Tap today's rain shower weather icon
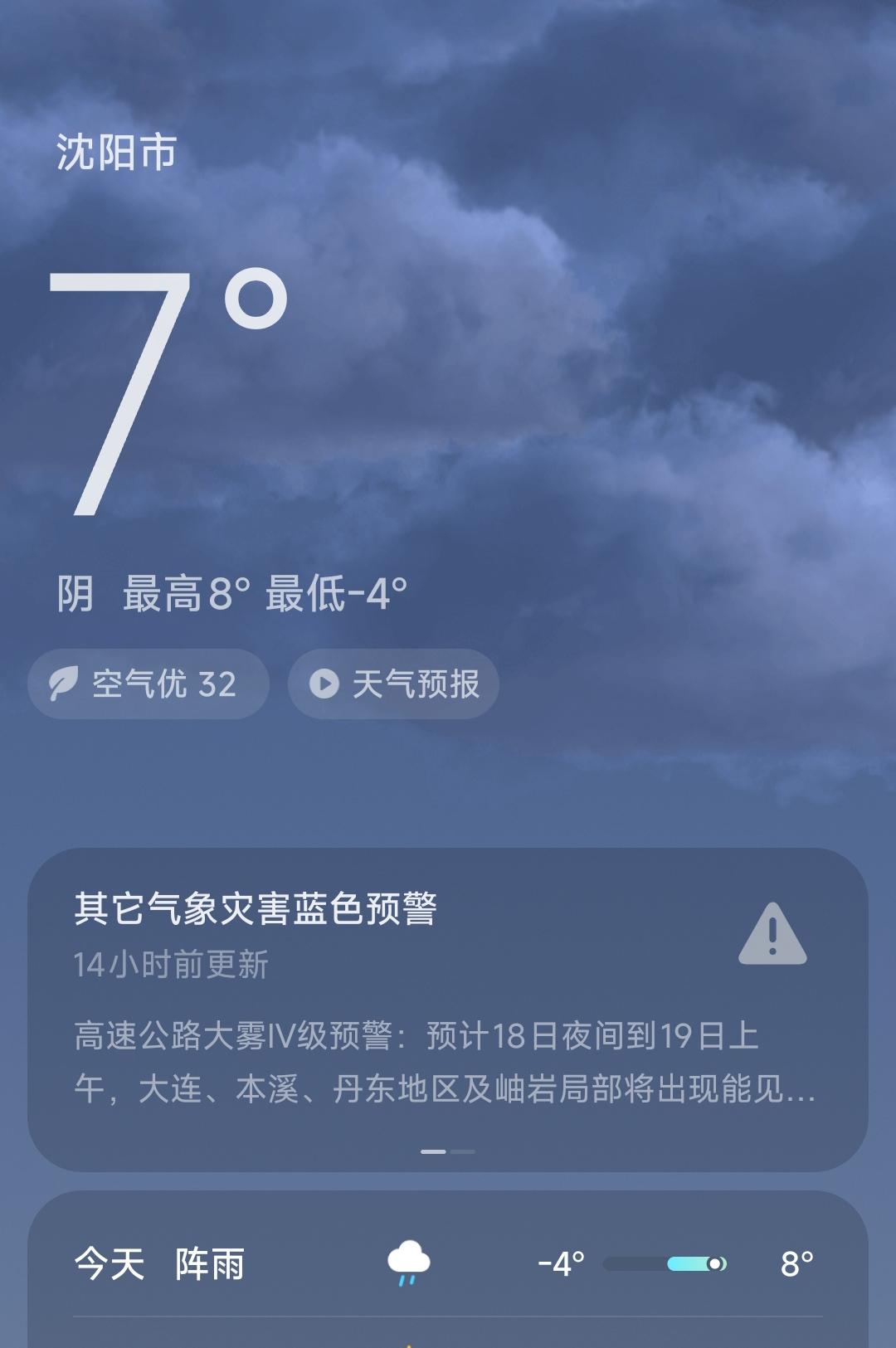 (408, 1263)
